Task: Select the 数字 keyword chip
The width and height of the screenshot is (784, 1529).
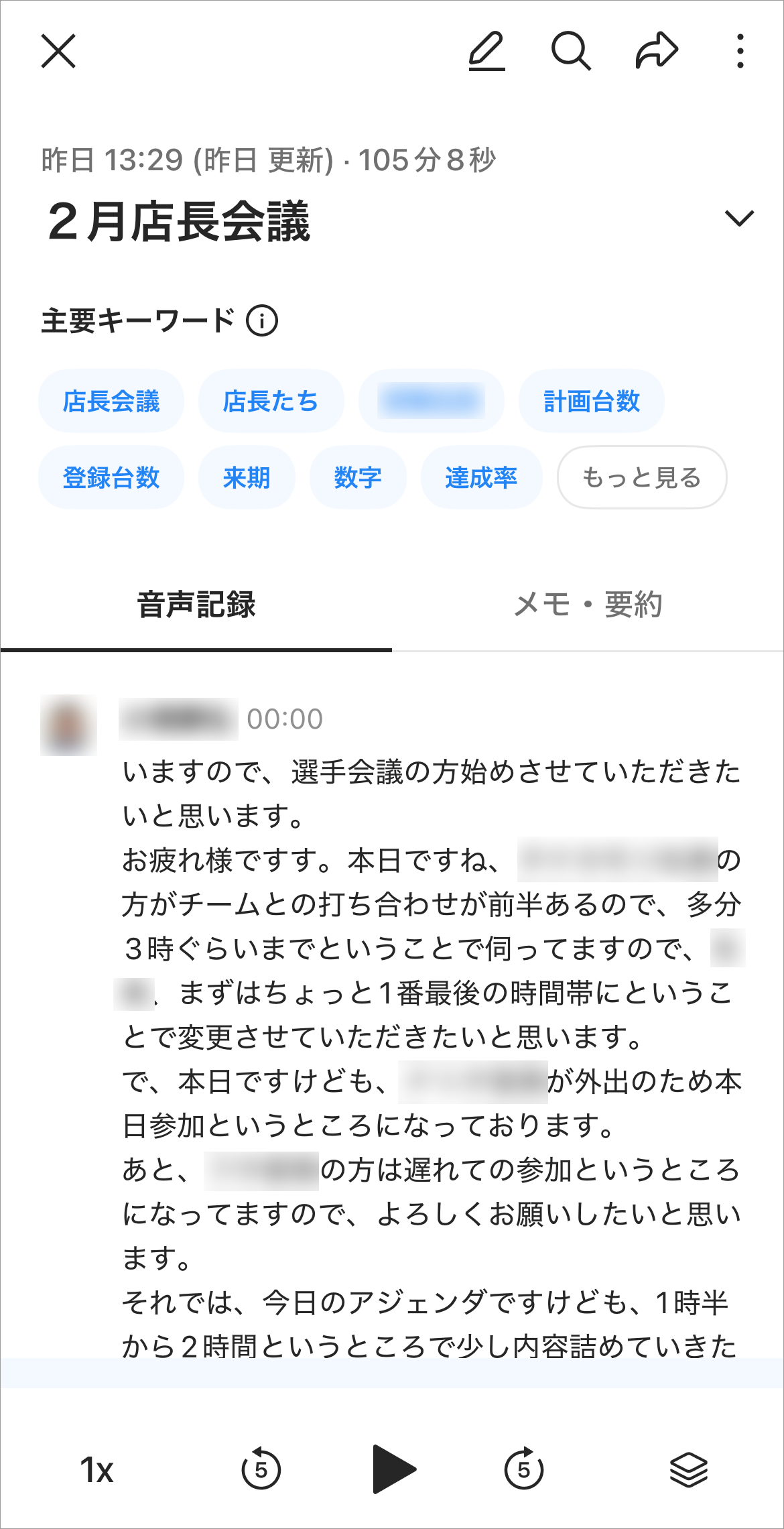Action: (x=358, y=477)
